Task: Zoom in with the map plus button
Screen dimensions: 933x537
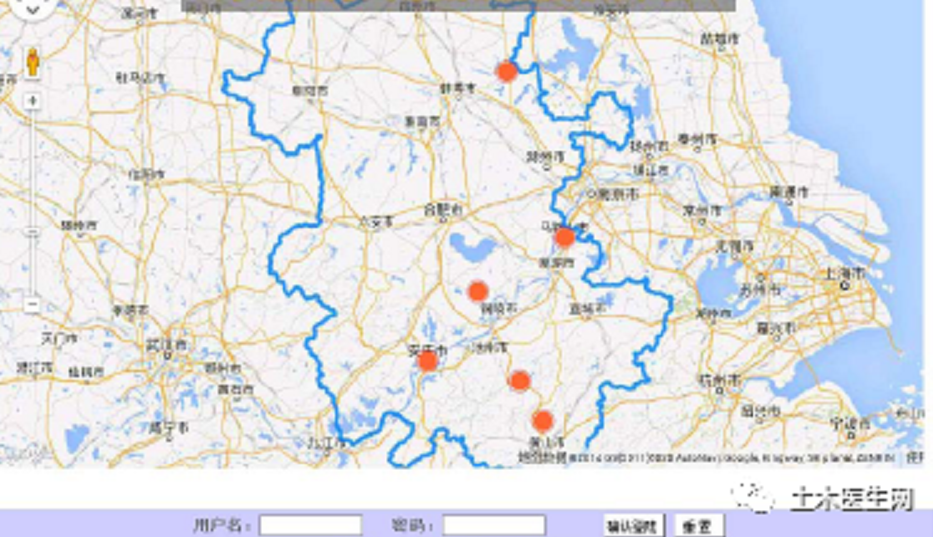Action: coord(32,100)
